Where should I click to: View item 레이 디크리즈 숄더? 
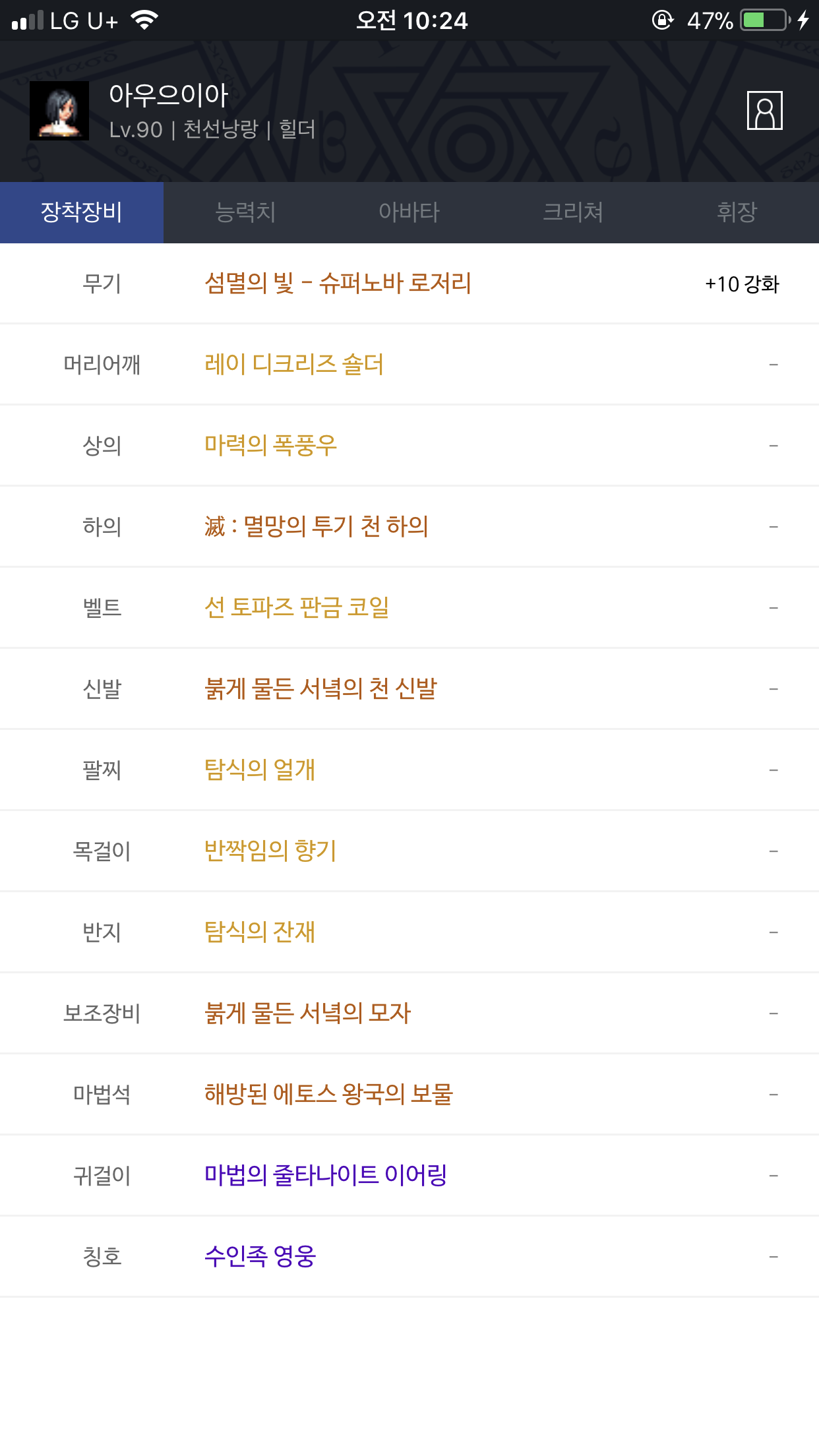point(294,364)
